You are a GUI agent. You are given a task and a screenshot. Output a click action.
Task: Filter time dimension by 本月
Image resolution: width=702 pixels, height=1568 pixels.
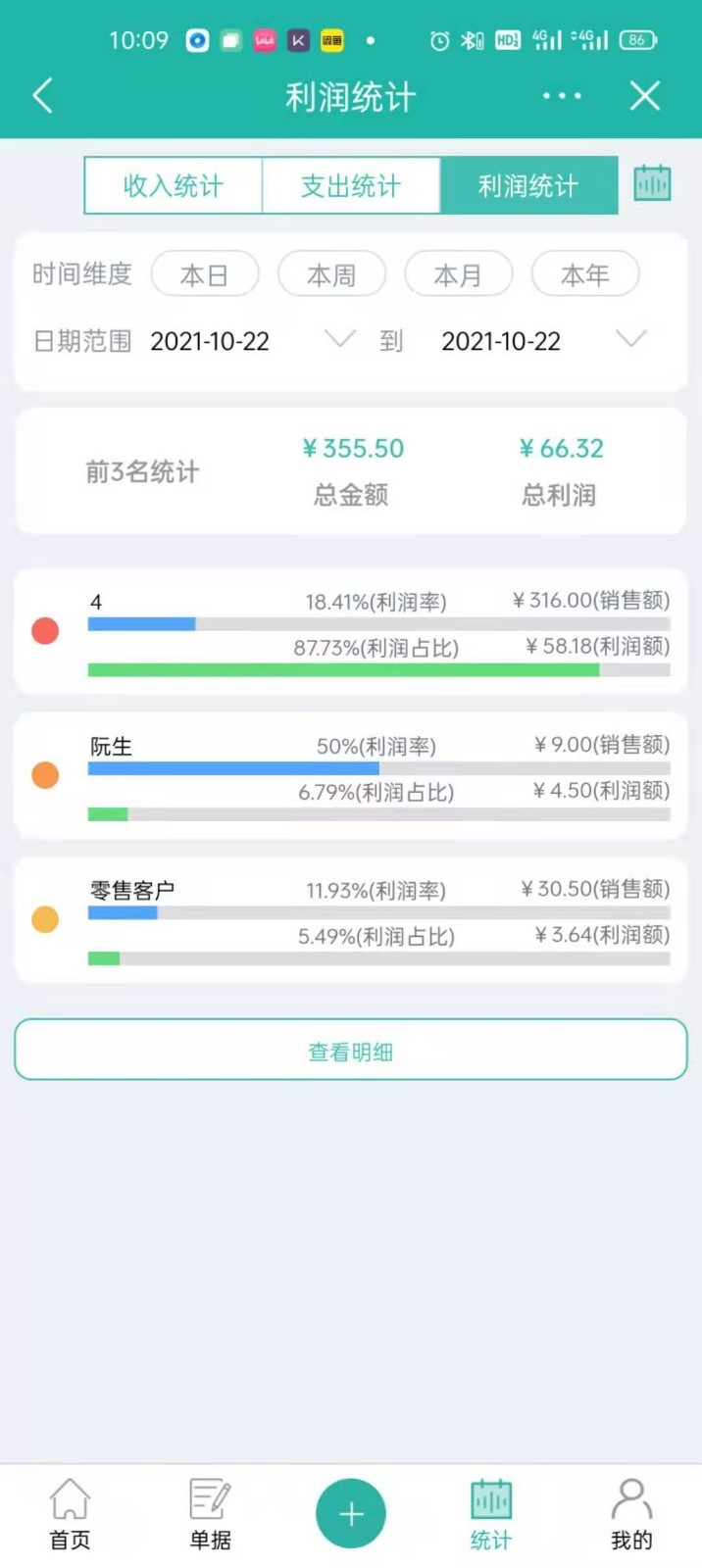[458, 274]
